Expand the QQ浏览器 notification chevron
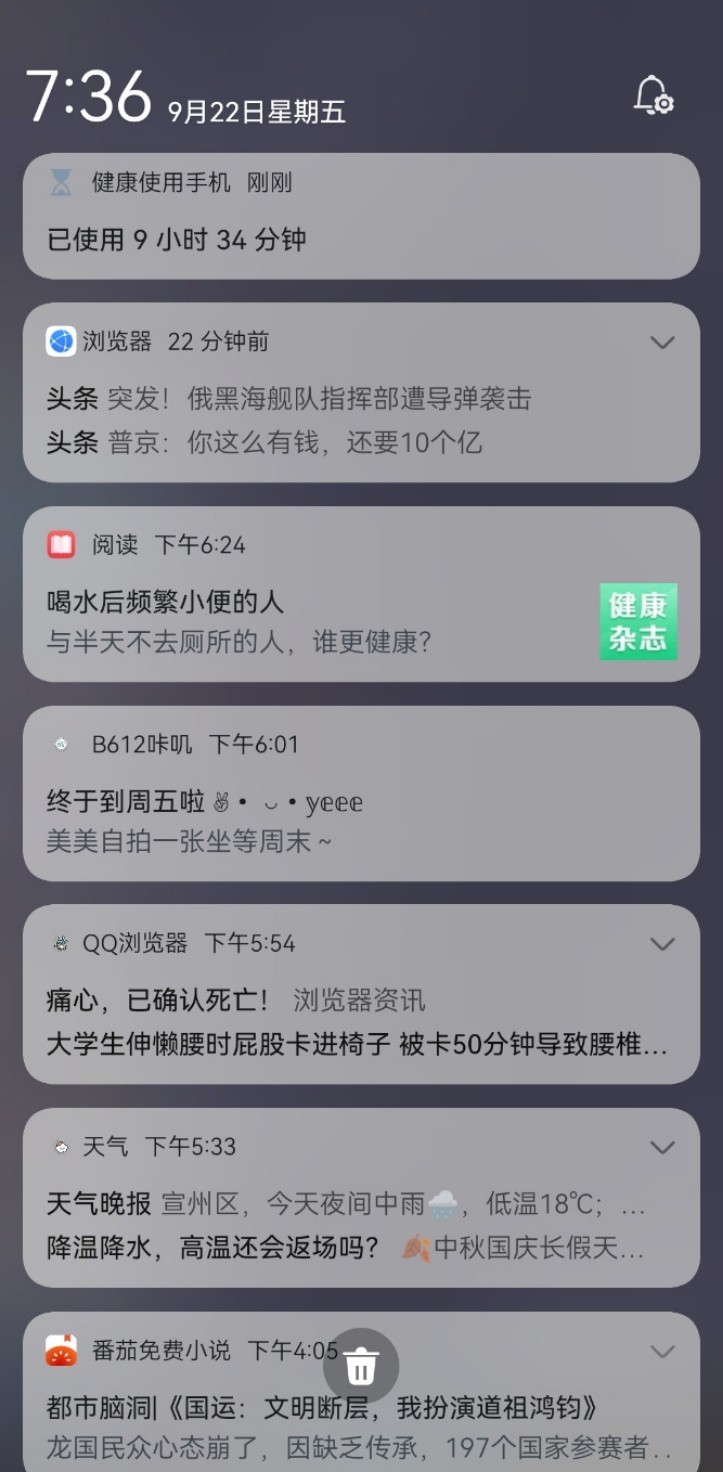This screenshot has height=1472, width=723. click(662, 944)
